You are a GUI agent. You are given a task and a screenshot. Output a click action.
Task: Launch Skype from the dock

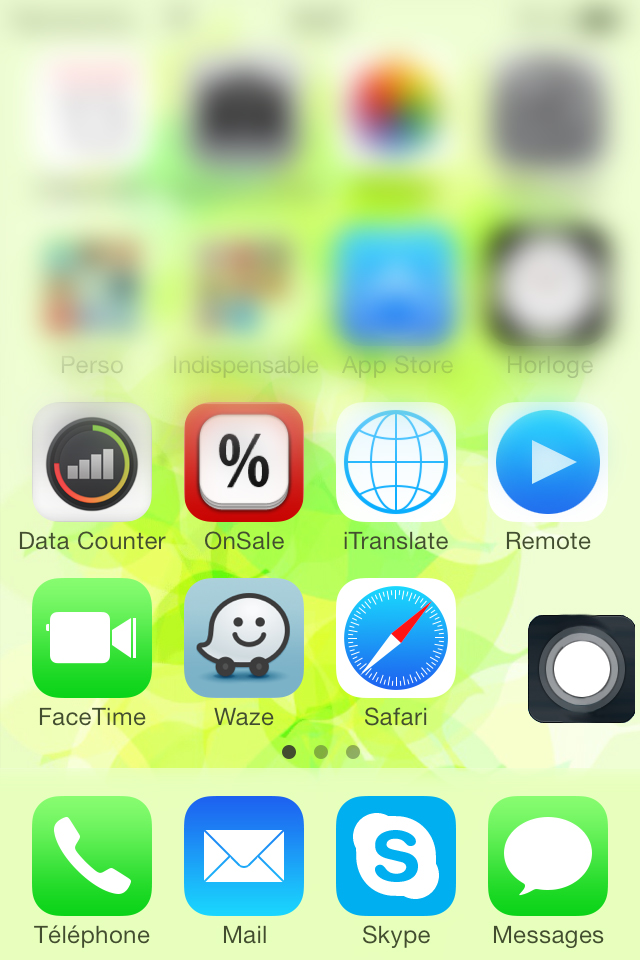[x=396, y=856]
